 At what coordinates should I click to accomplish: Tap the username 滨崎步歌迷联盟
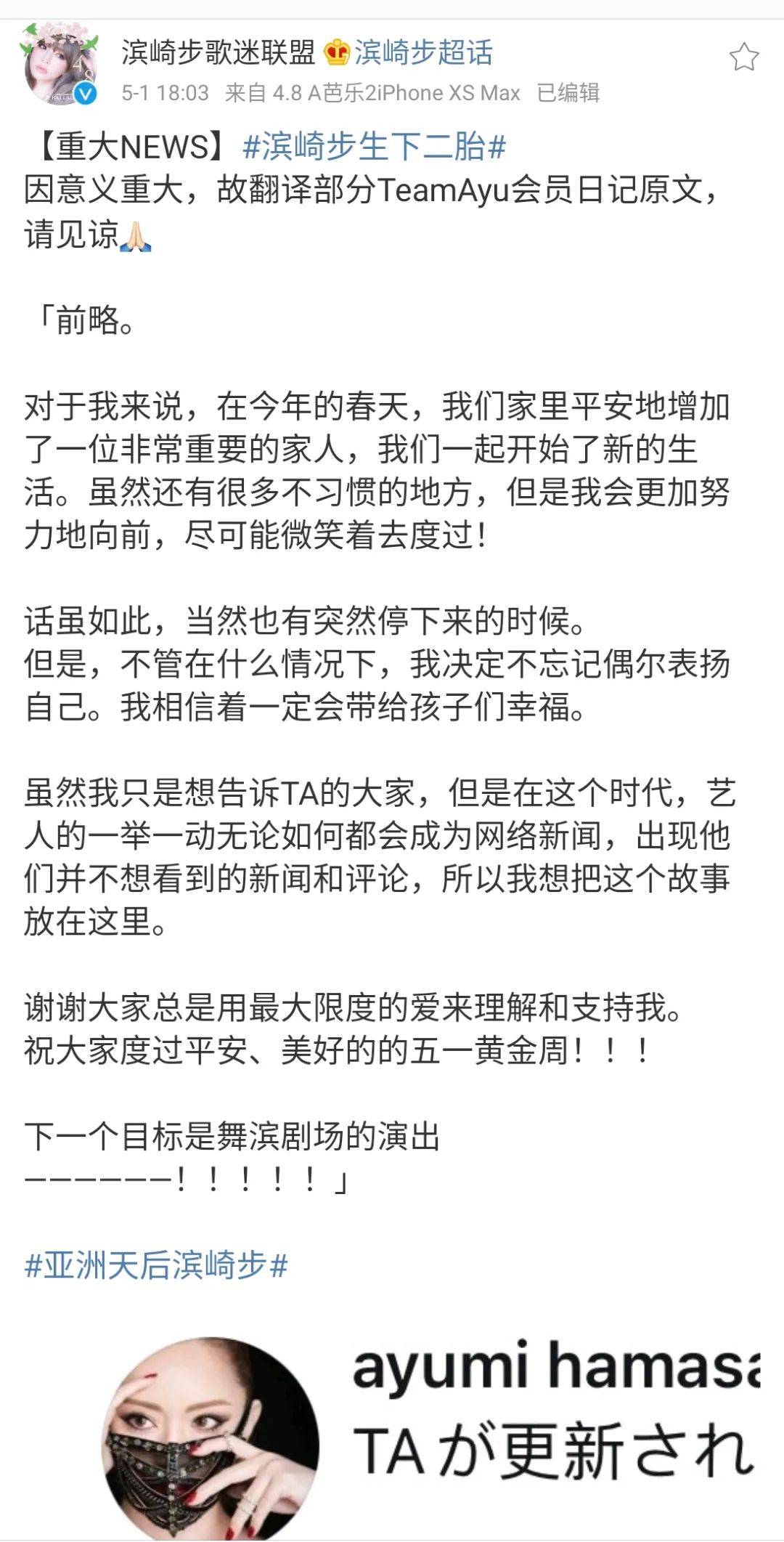coord(219,52)
